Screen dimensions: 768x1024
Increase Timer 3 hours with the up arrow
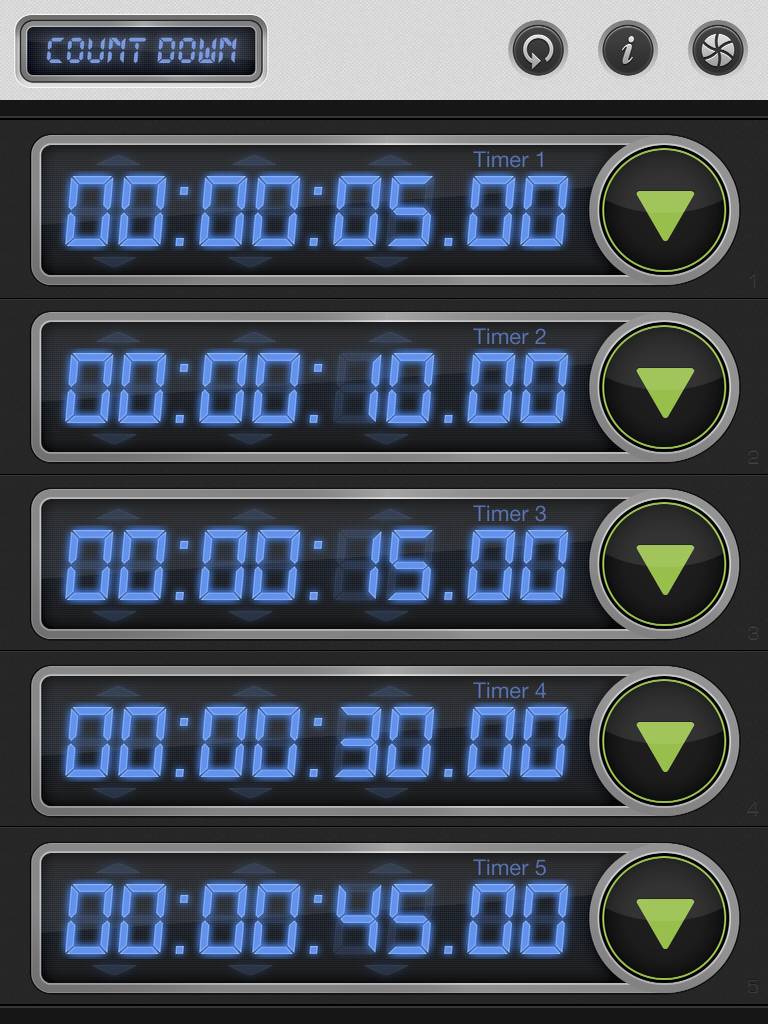(x=119, y=515)
